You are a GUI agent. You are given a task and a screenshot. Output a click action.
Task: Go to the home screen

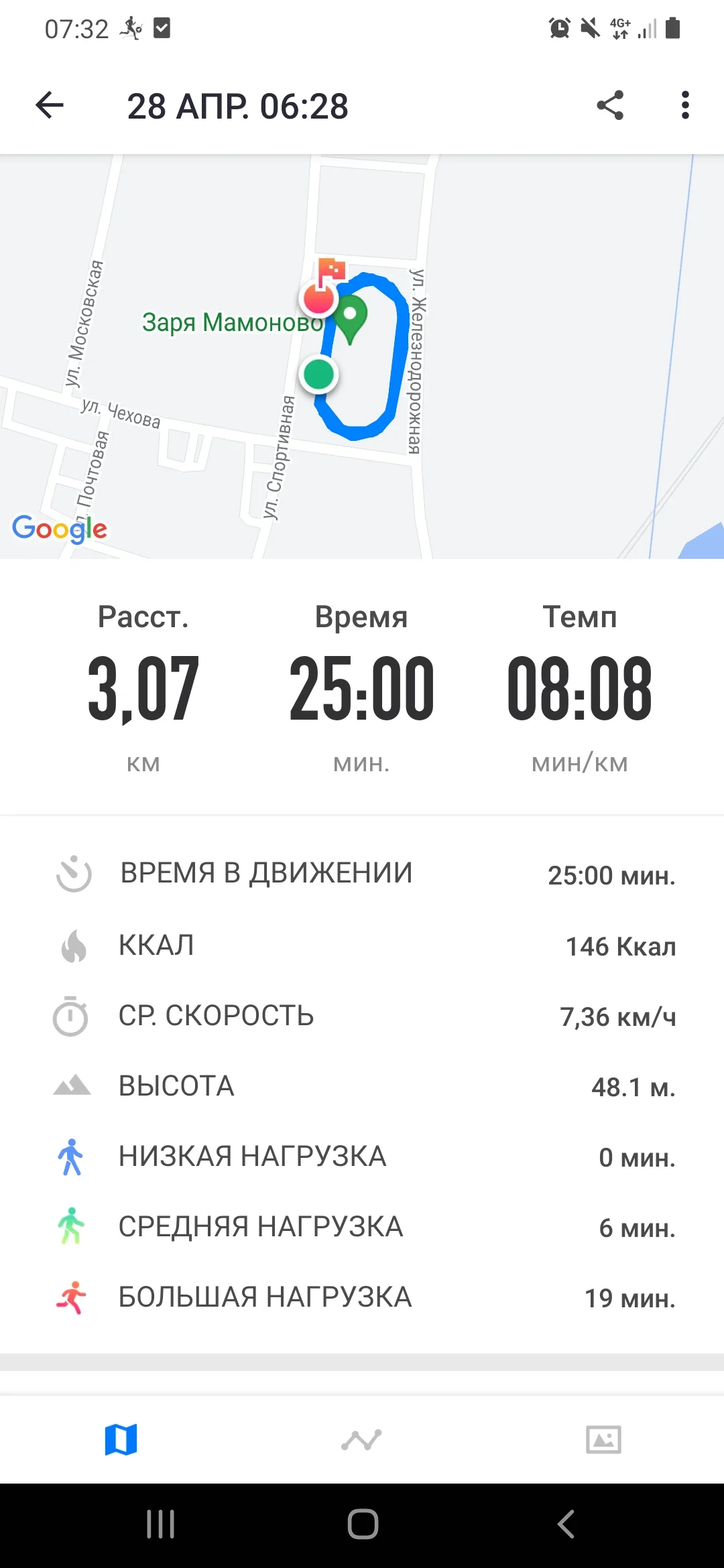363,1524
